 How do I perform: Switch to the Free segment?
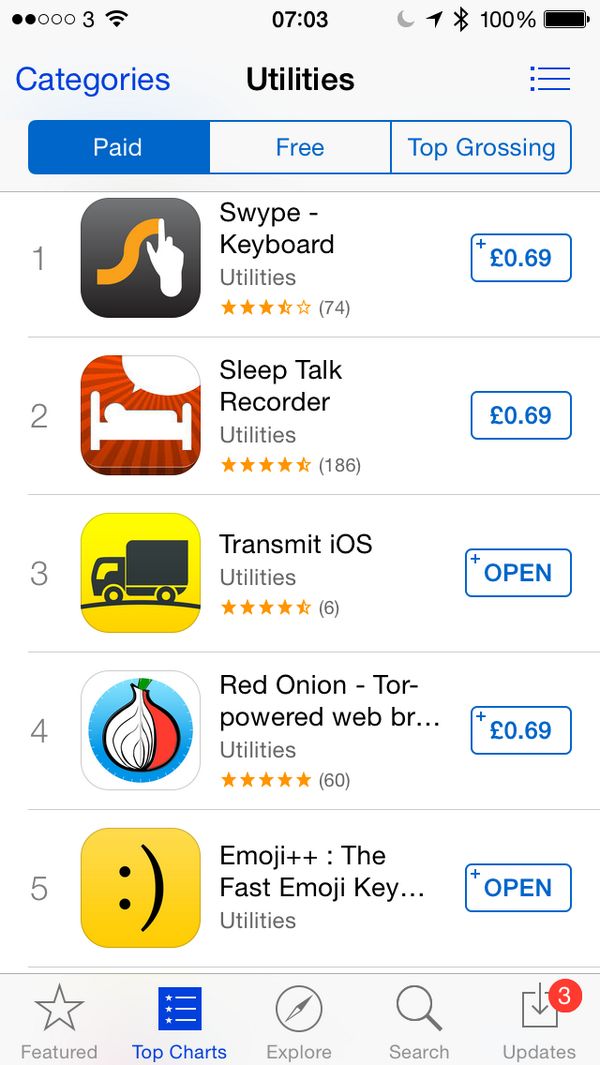(x=300, y=147)
